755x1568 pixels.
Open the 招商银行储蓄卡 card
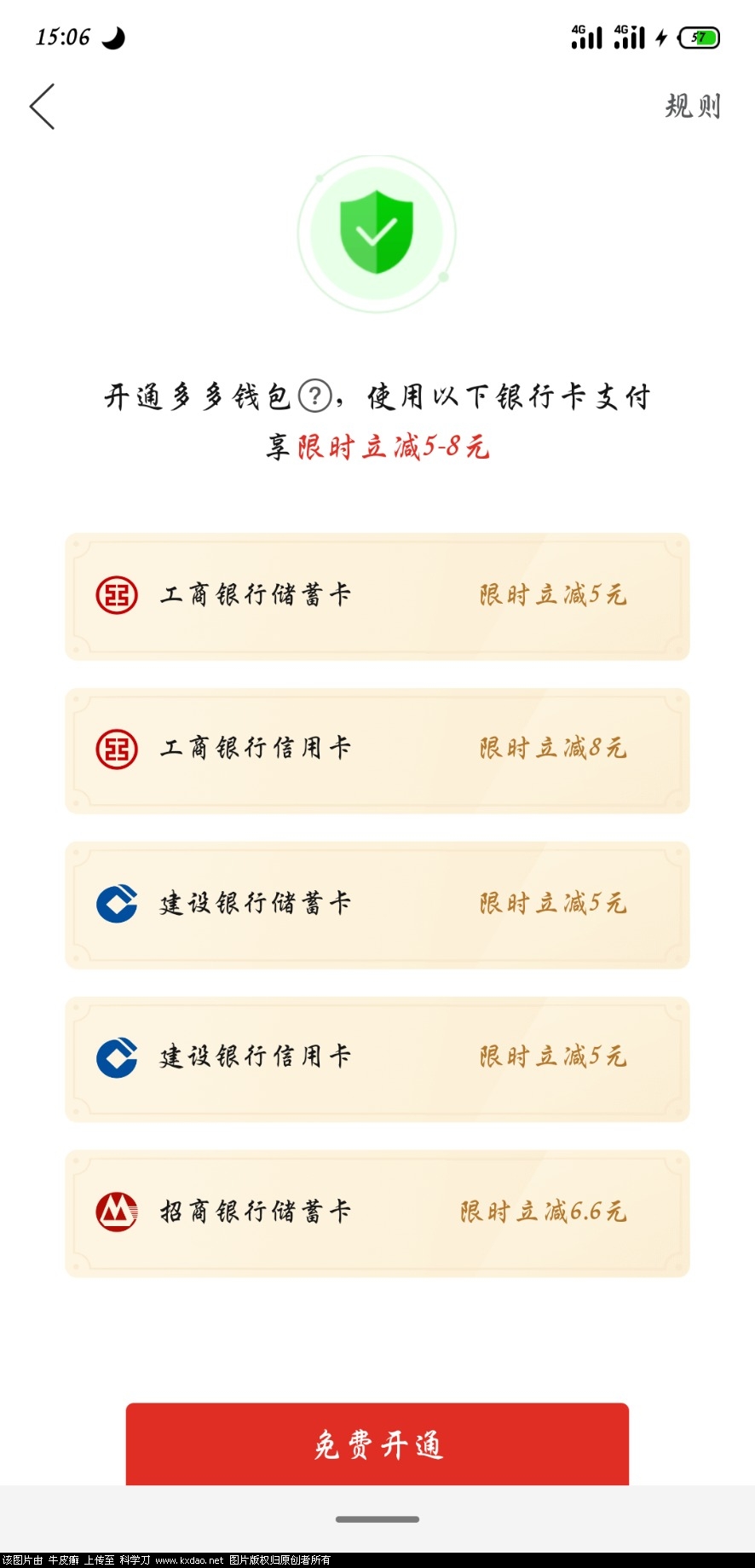coord(377,1212)
